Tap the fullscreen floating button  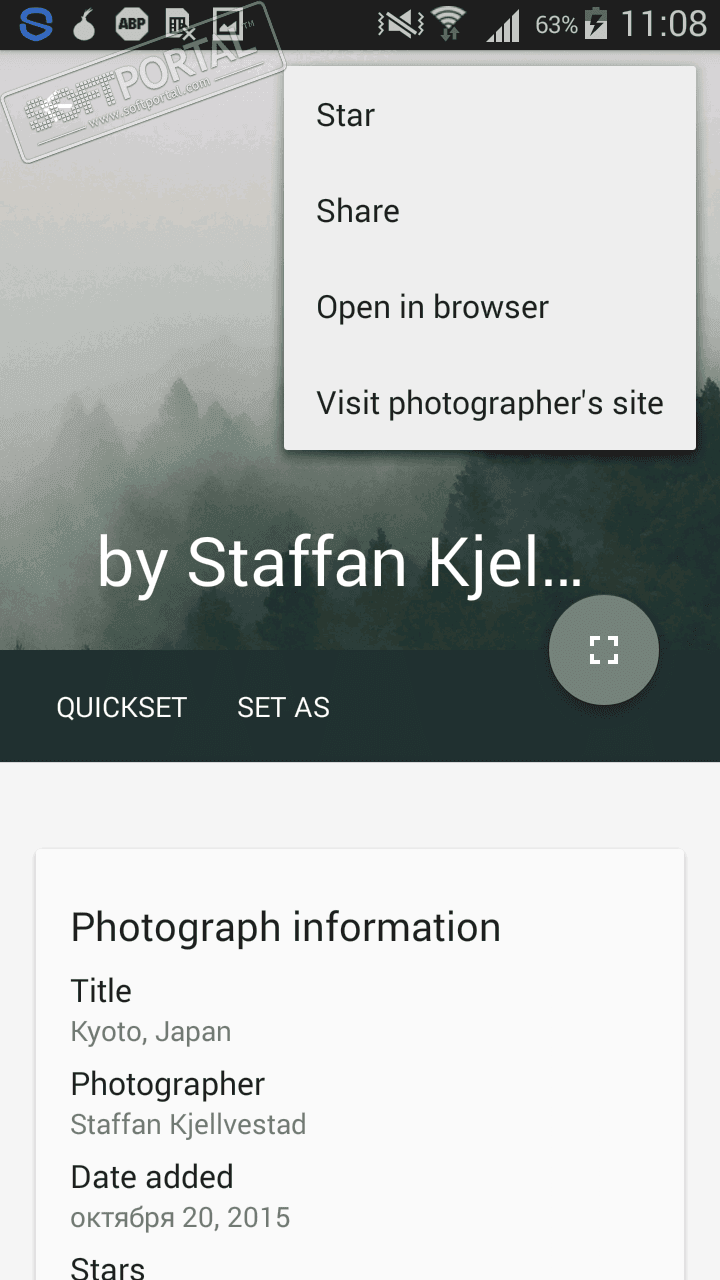604,650
